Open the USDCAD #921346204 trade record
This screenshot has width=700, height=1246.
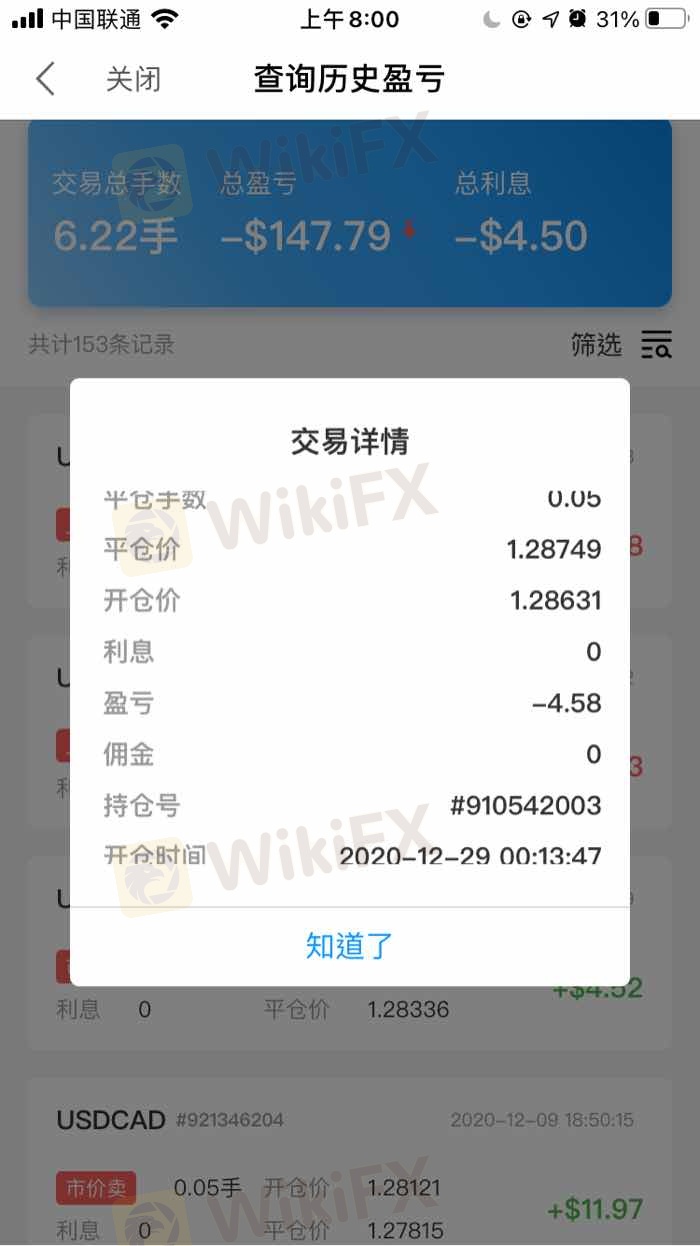click(x=349, y=1162)
